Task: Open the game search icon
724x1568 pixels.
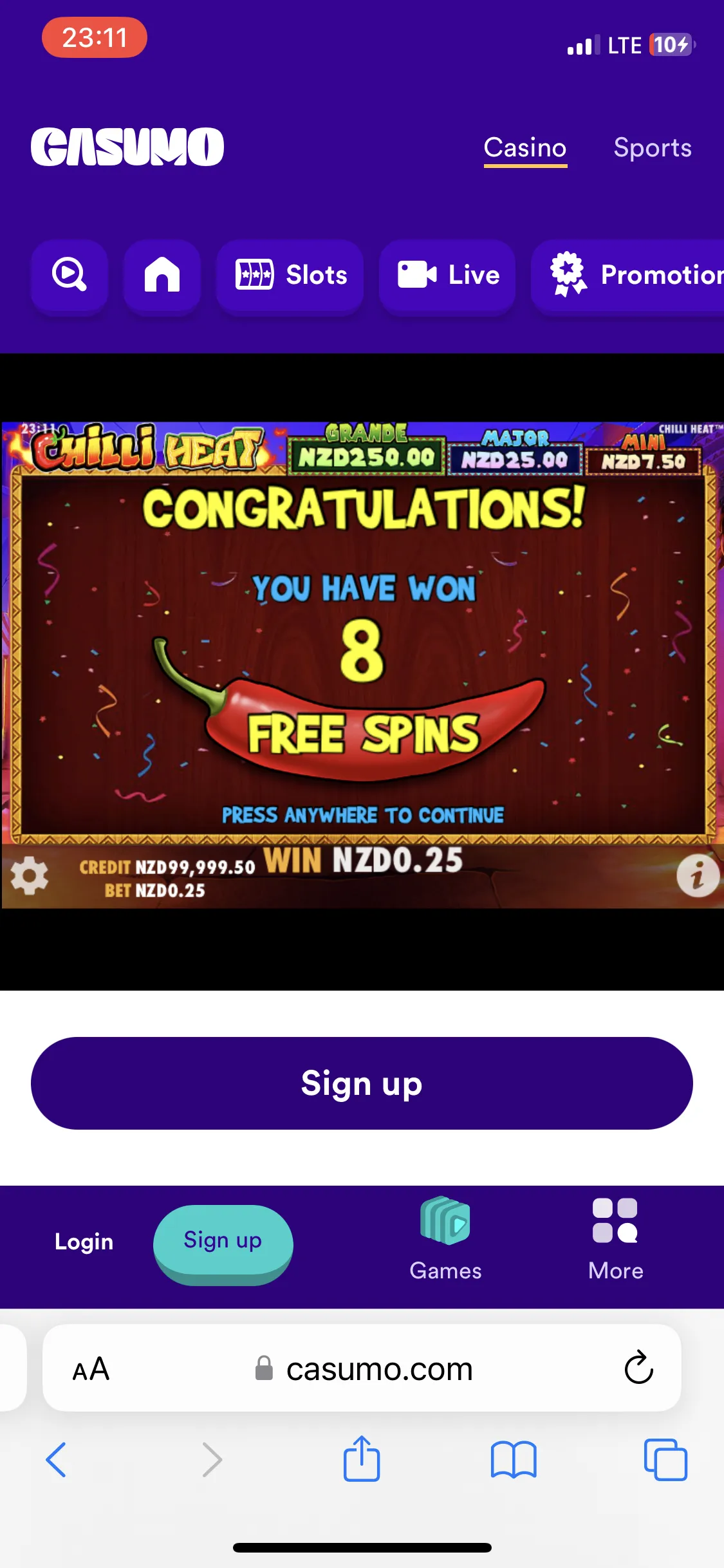Action: point(70,275)
